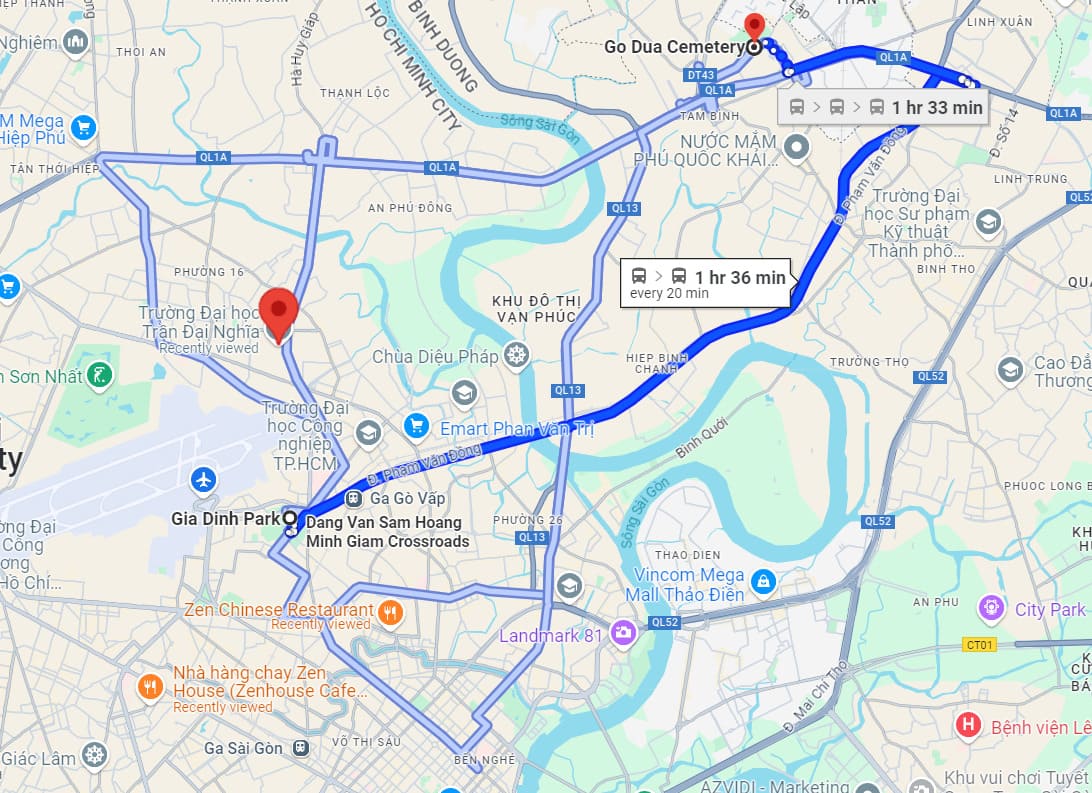The height and width of the screenshot is (793, 1092).
Task: Open City Park marker
Action: coord(992,606)
